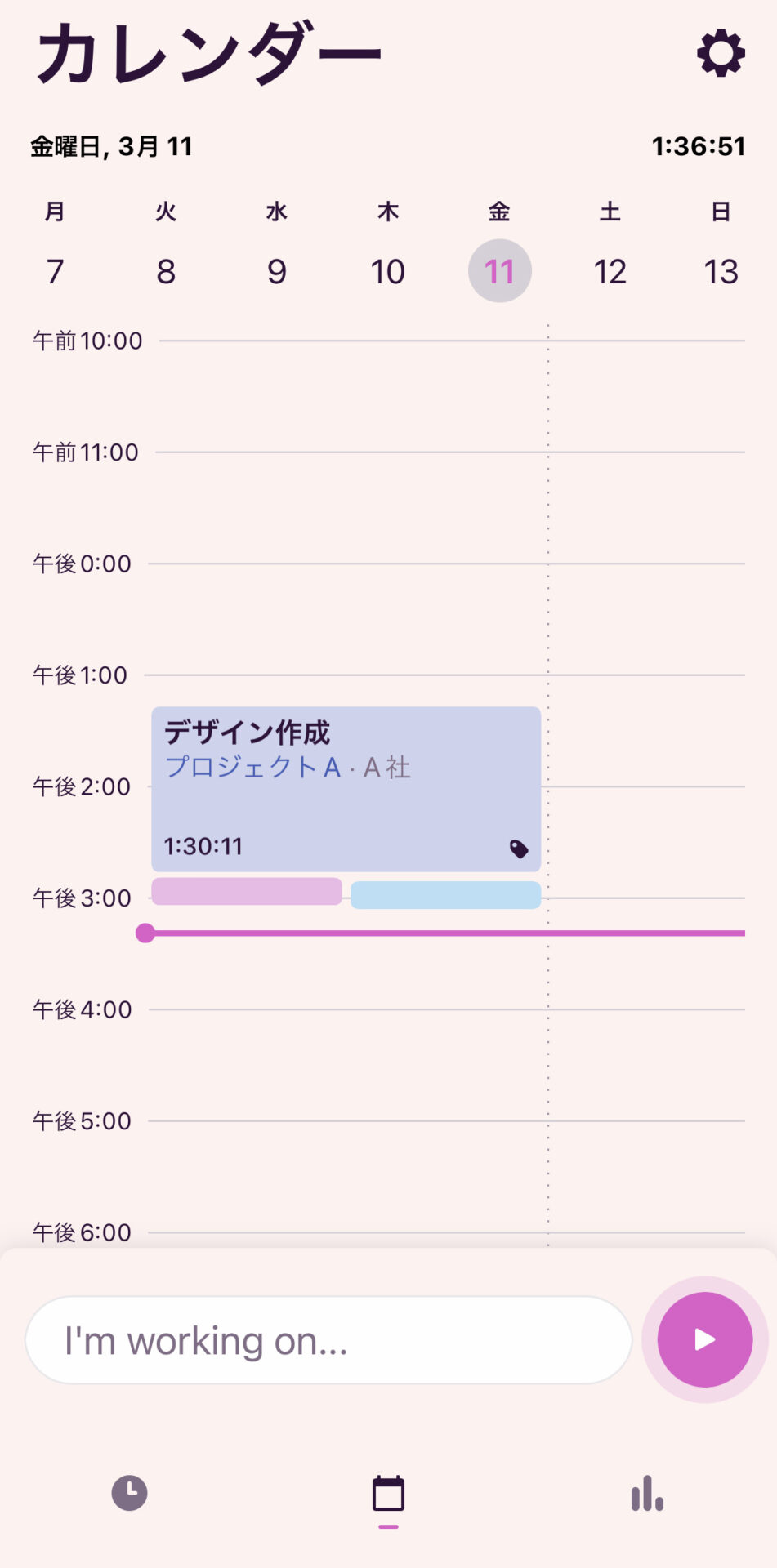Open the デザイン作成 time entry

(346, 789)
